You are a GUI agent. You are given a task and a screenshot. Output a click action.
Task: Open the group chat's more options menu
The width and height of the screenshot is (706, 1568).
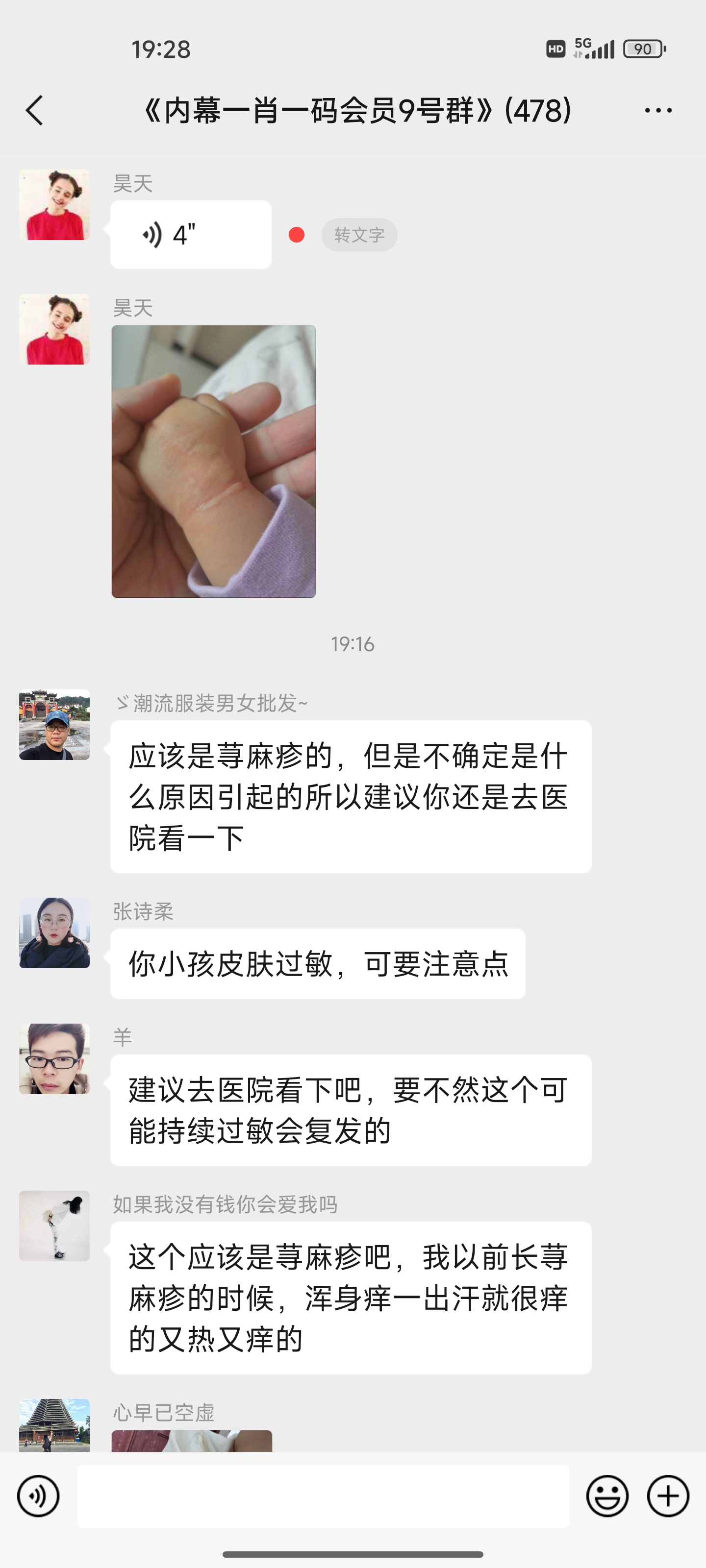pyautogui.click(x=658, y=110)
